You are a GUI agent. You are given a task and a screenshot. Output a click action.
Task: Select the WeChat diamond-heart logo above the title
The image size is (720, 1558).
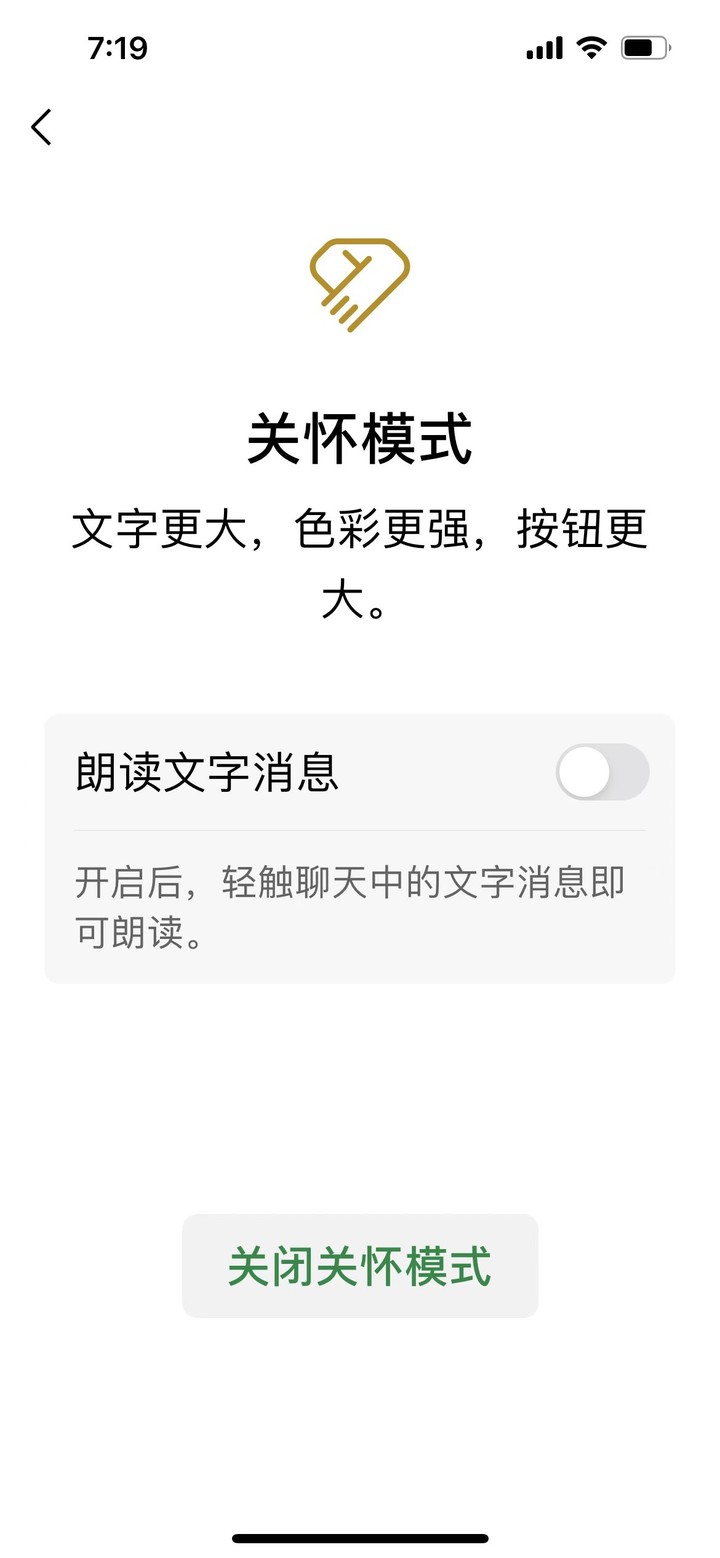pyautogui.click(x=360, y=283)
